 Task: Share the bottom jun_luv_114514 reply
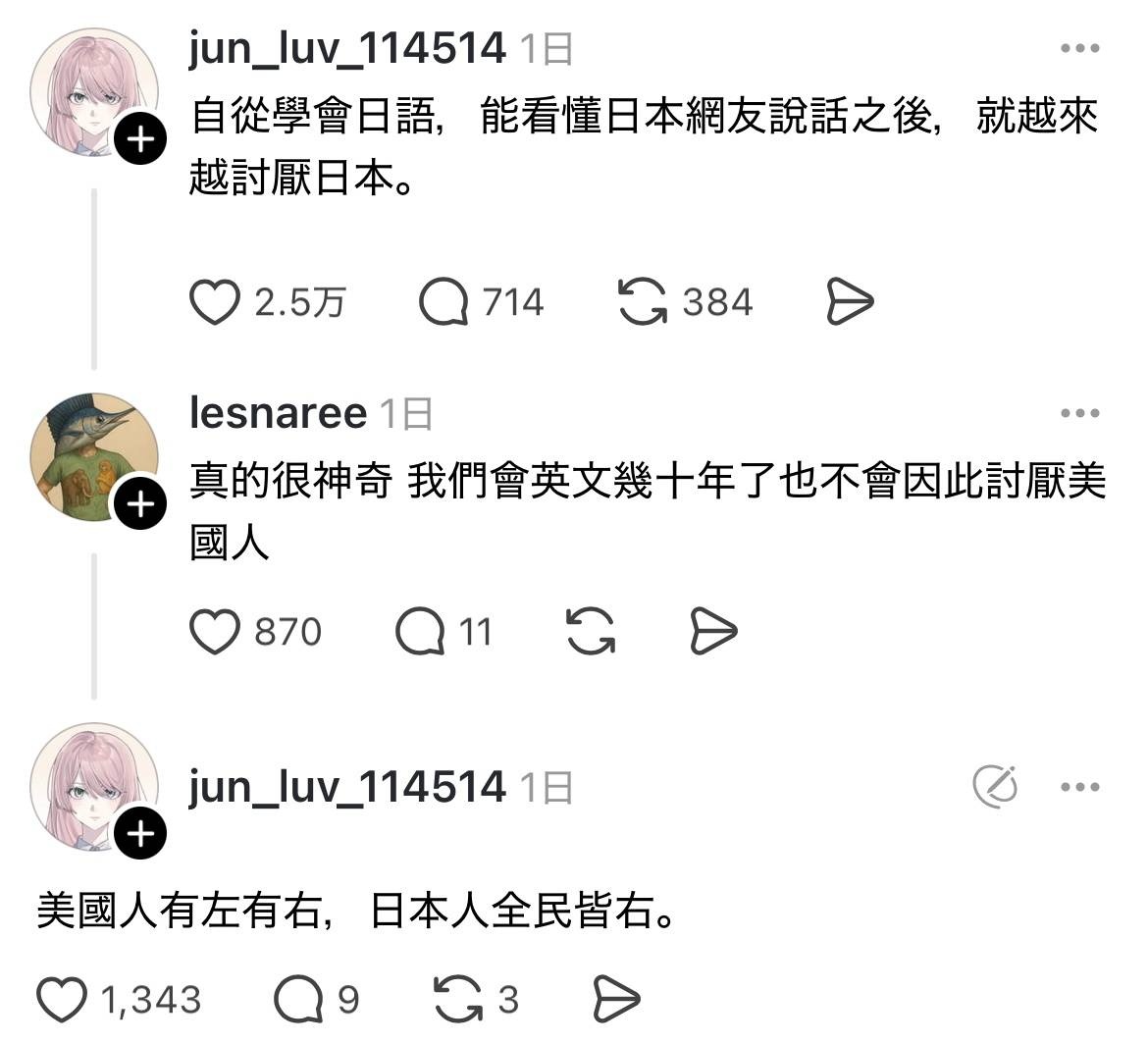pyautogui.click(x=617, y=1000)
